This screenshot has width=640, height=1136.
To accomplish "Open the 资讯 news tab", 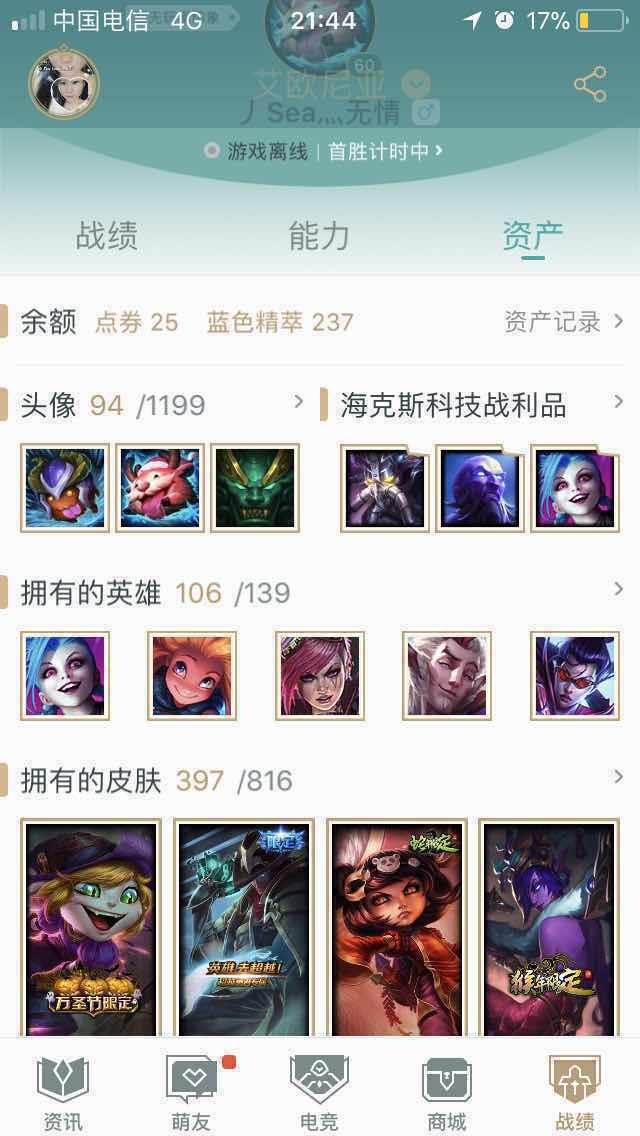I will 63,1092.
